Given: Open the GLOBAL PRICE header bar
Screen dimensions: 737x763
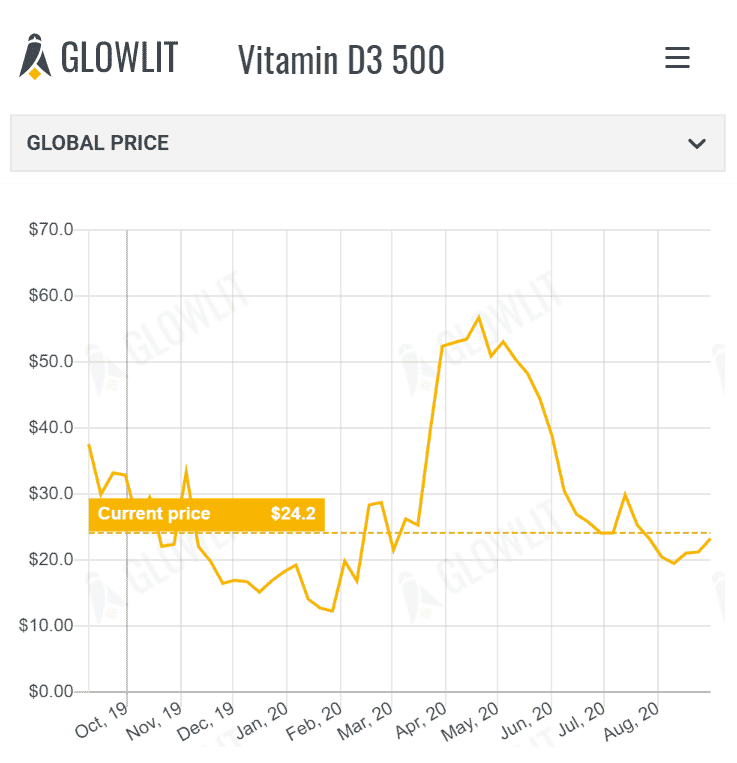Looking at the screenshot, I should click(x=367, y=143).
